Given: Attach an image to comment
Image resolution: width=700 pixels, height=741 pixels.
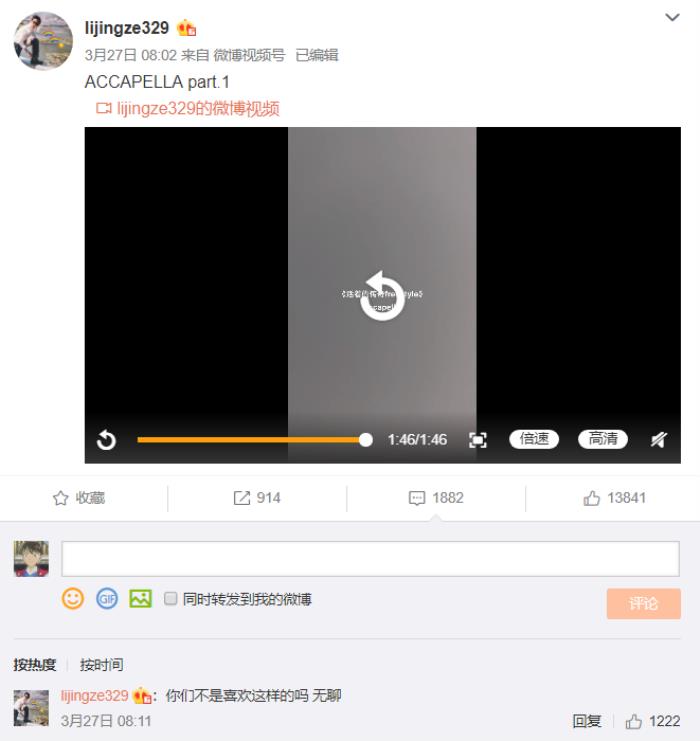Looking at the screenshot, I should click(140, 599).
